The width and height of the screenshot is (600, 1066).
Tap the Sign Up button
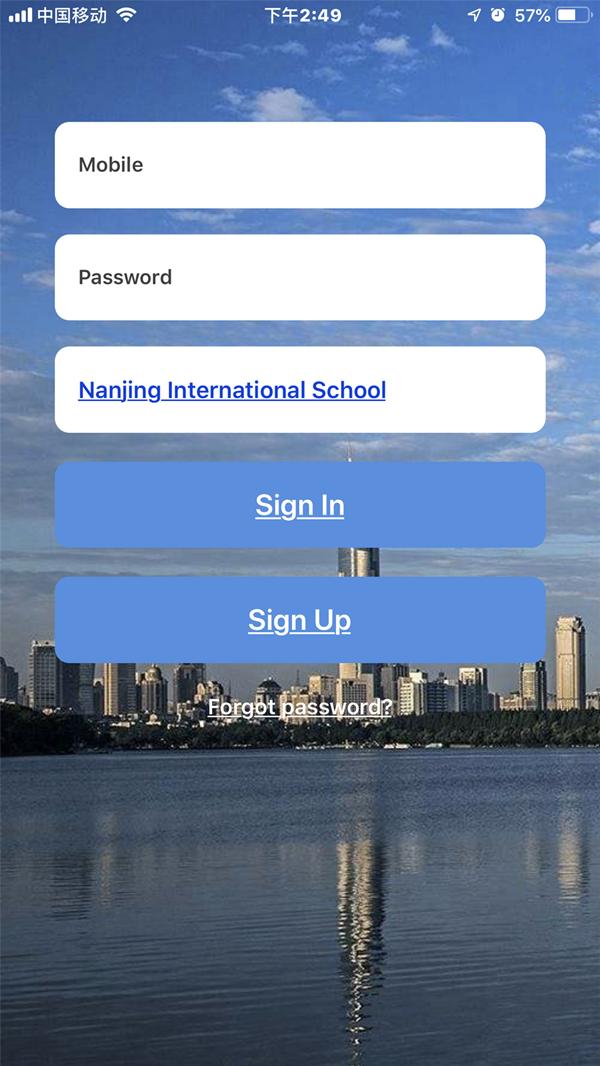pos(300,620)
